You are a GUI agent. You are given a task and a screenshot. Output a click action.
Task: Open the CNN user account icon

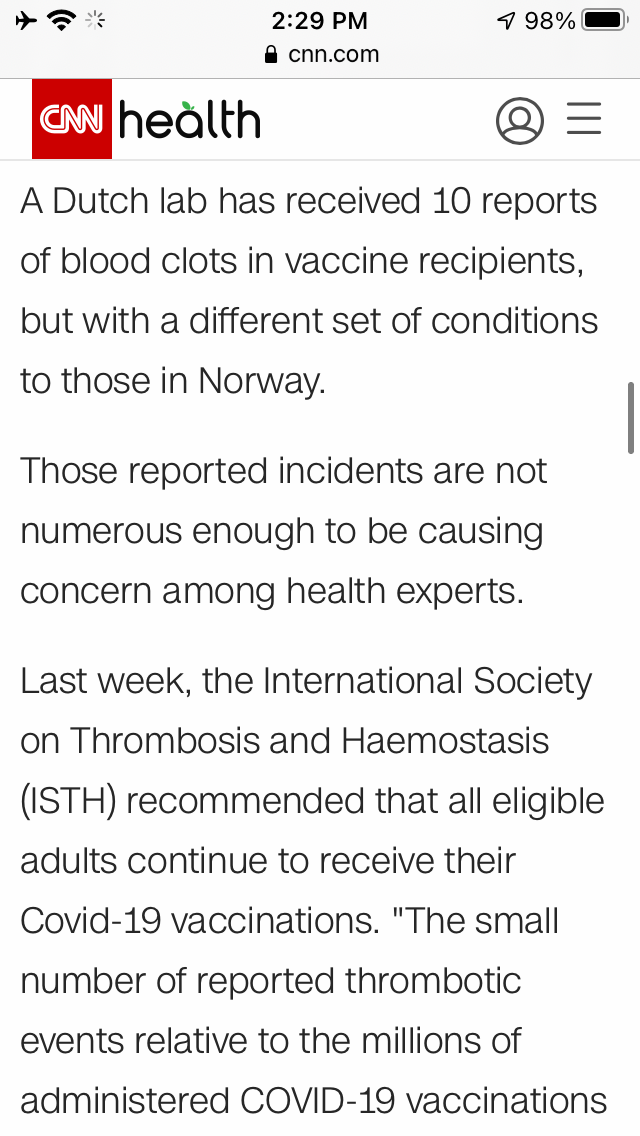[x=519, y=121]
